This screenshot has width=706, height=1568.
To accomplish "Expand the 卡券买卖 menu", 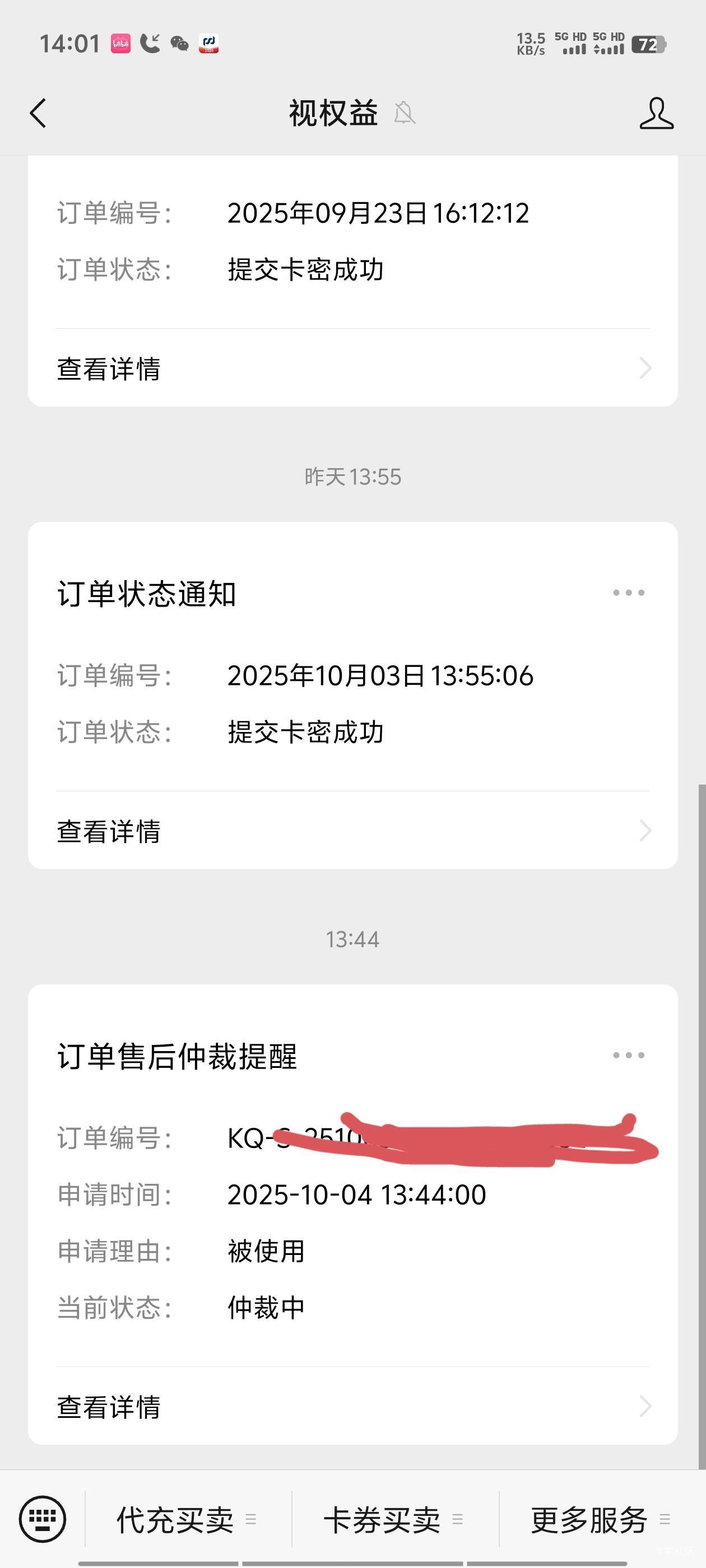I will click(394, 1520).
